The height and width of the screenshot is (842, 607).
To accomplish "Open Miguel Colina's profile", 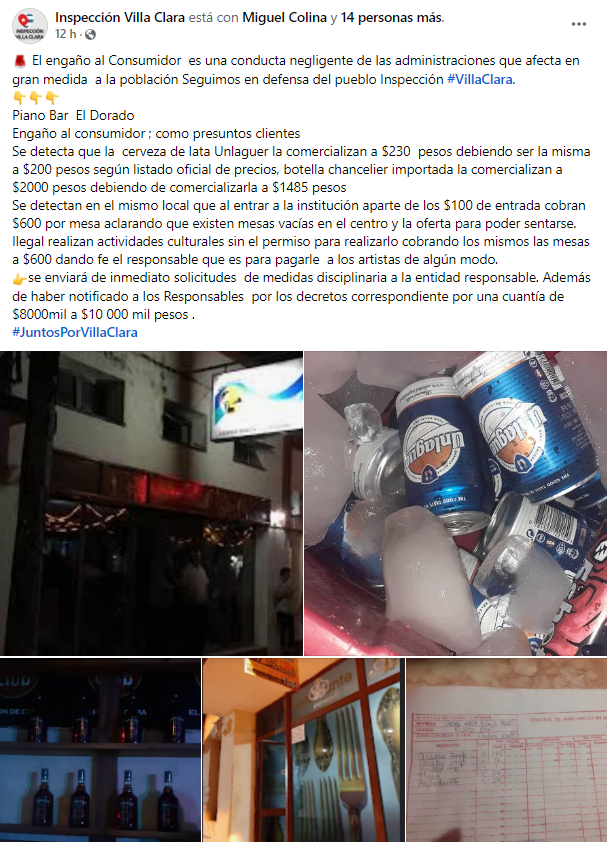I will [x=292, y=18].
